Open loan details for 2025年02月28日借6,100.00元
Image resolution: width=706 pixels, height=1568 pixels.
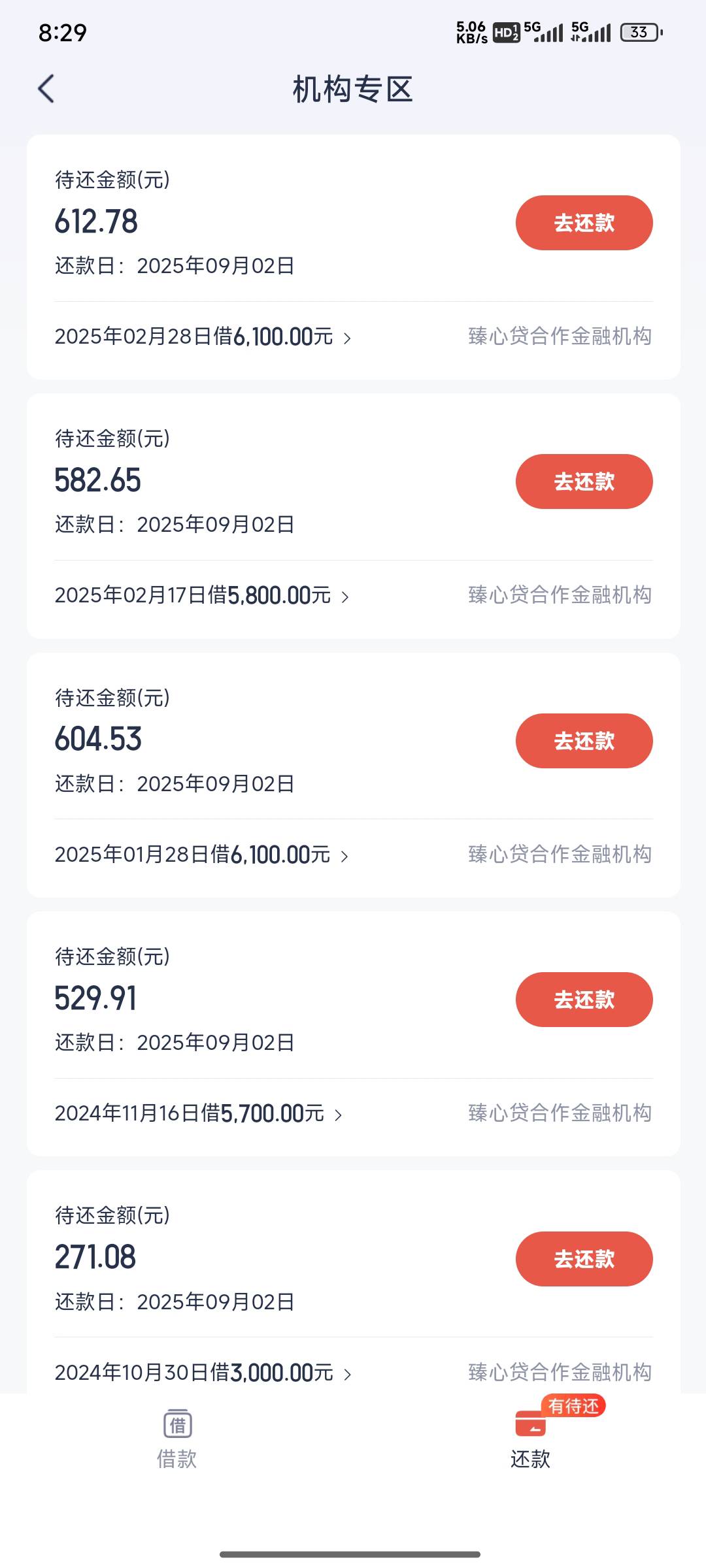(203, 337)
